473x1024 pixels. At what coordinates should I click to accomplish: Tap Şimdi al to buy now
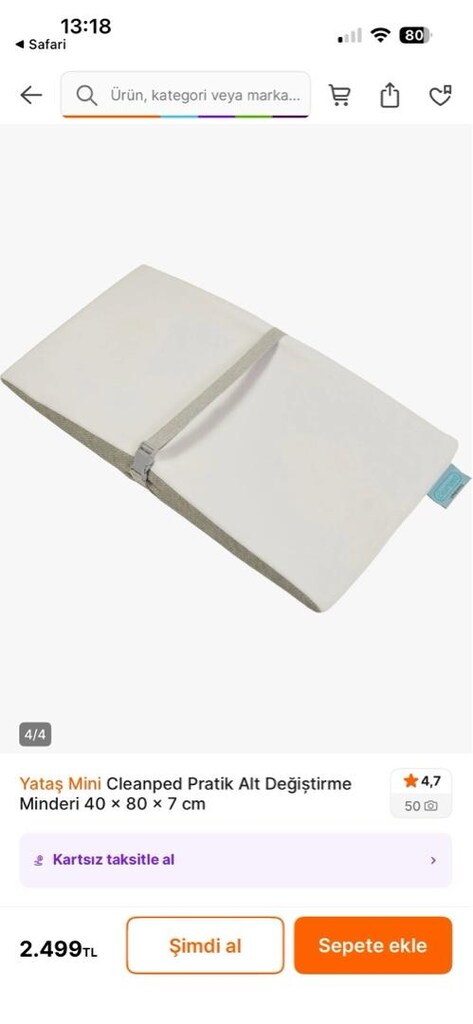pos(205,946)
